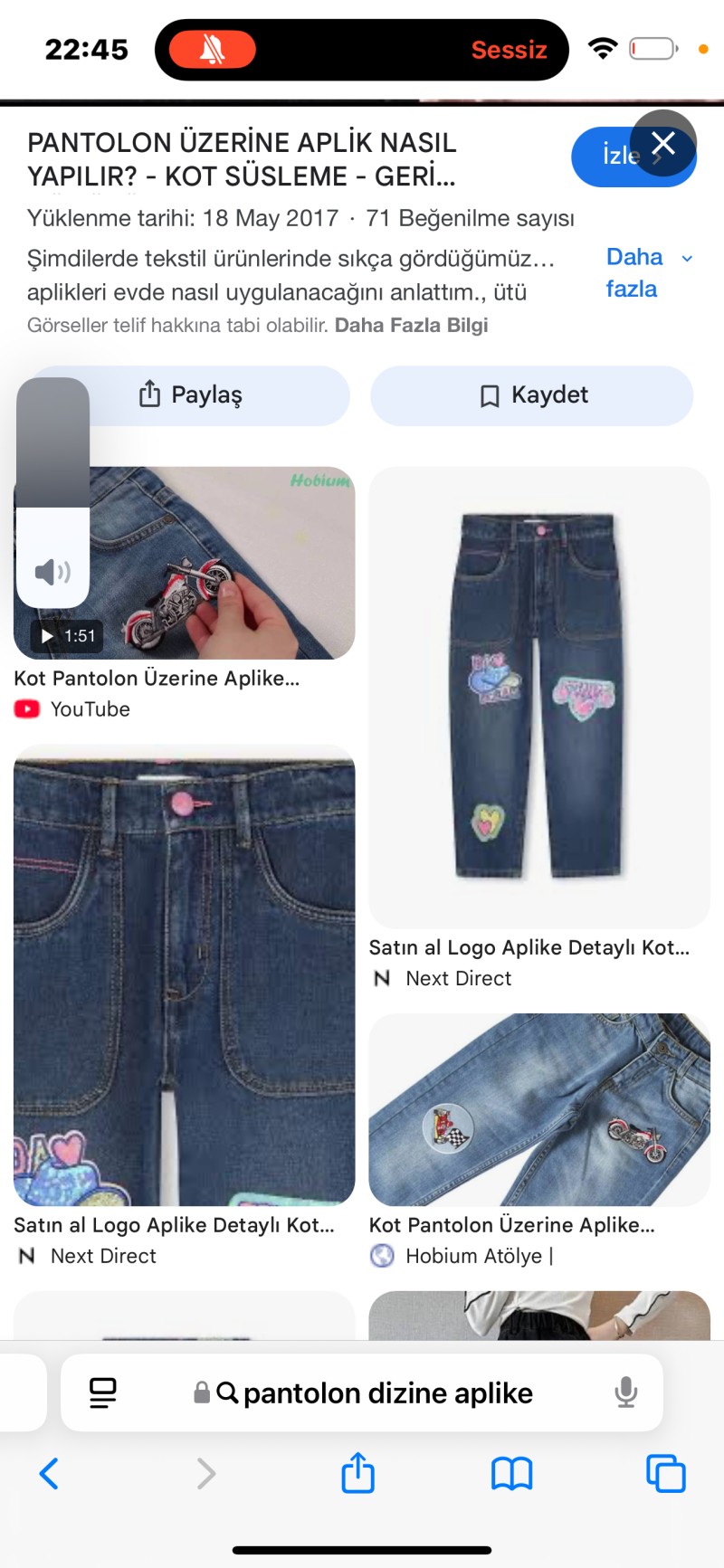Tap the Kaydet save button

coord(531,395)
